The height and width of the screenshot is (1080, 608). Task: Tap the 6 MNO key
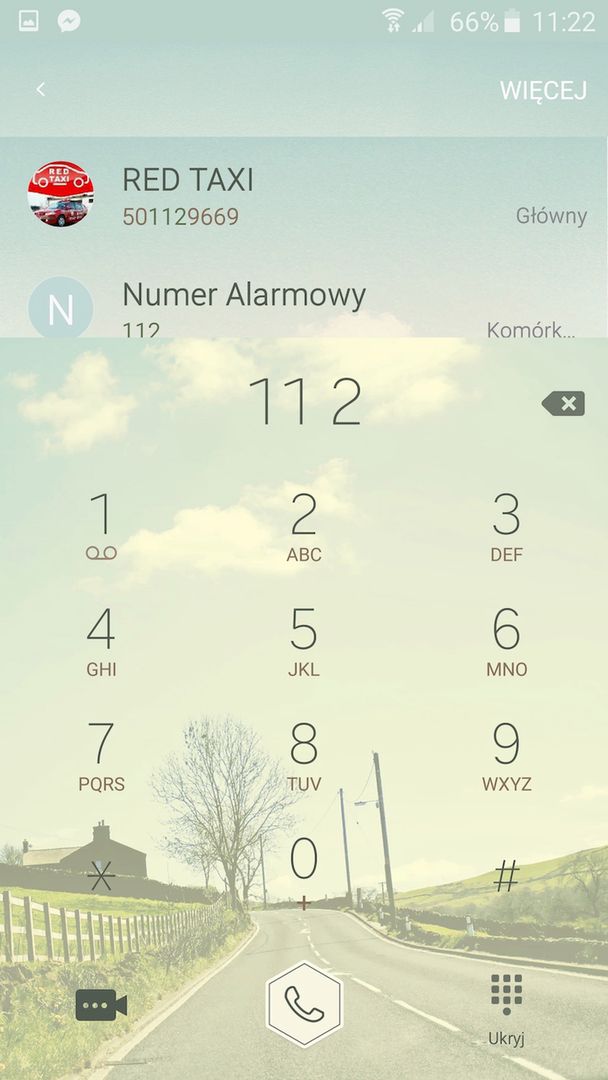[506, 641]
